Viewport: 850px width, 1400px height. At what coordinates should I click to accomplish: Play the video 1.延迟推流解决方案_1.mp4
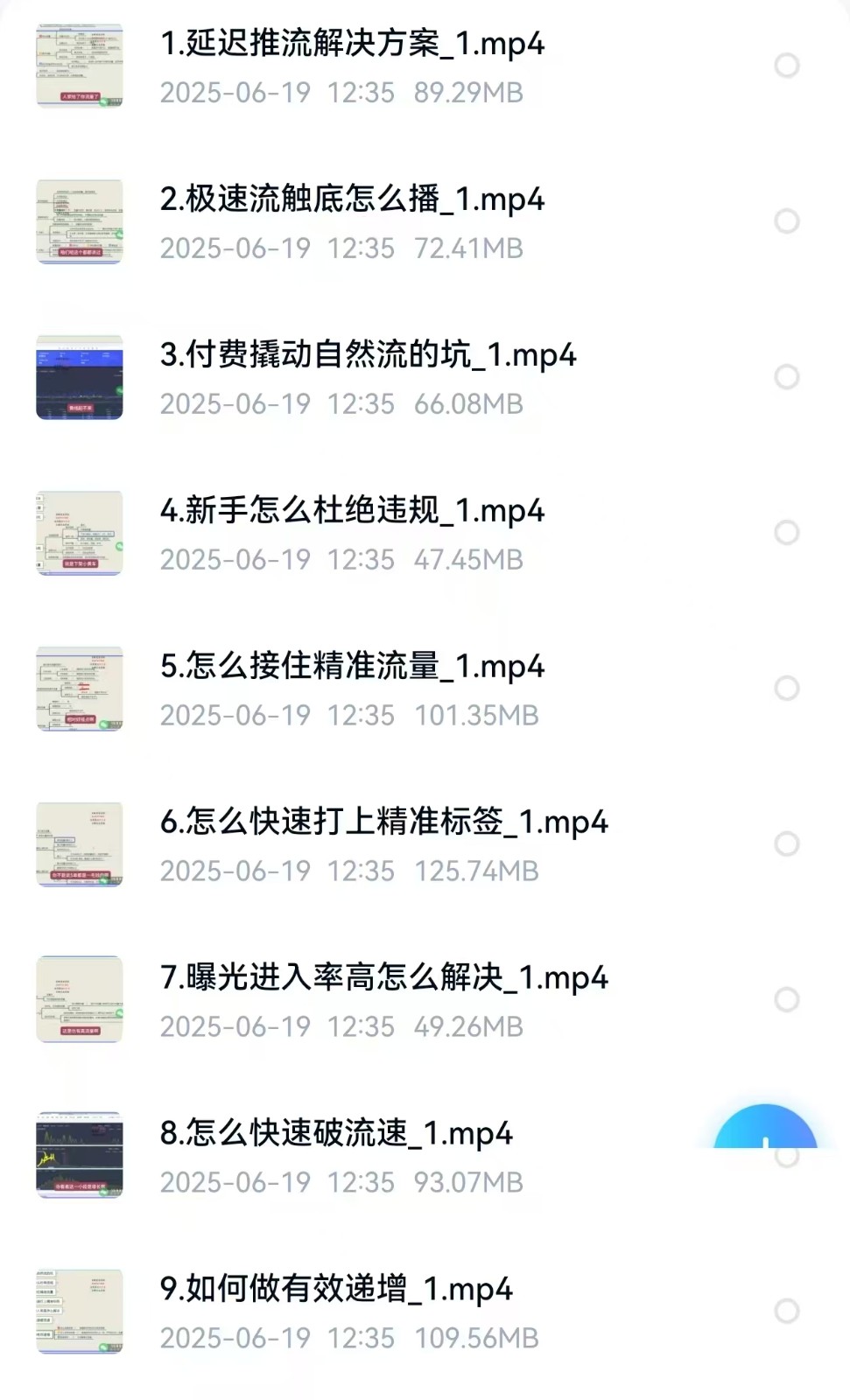[x=350, y=44]
